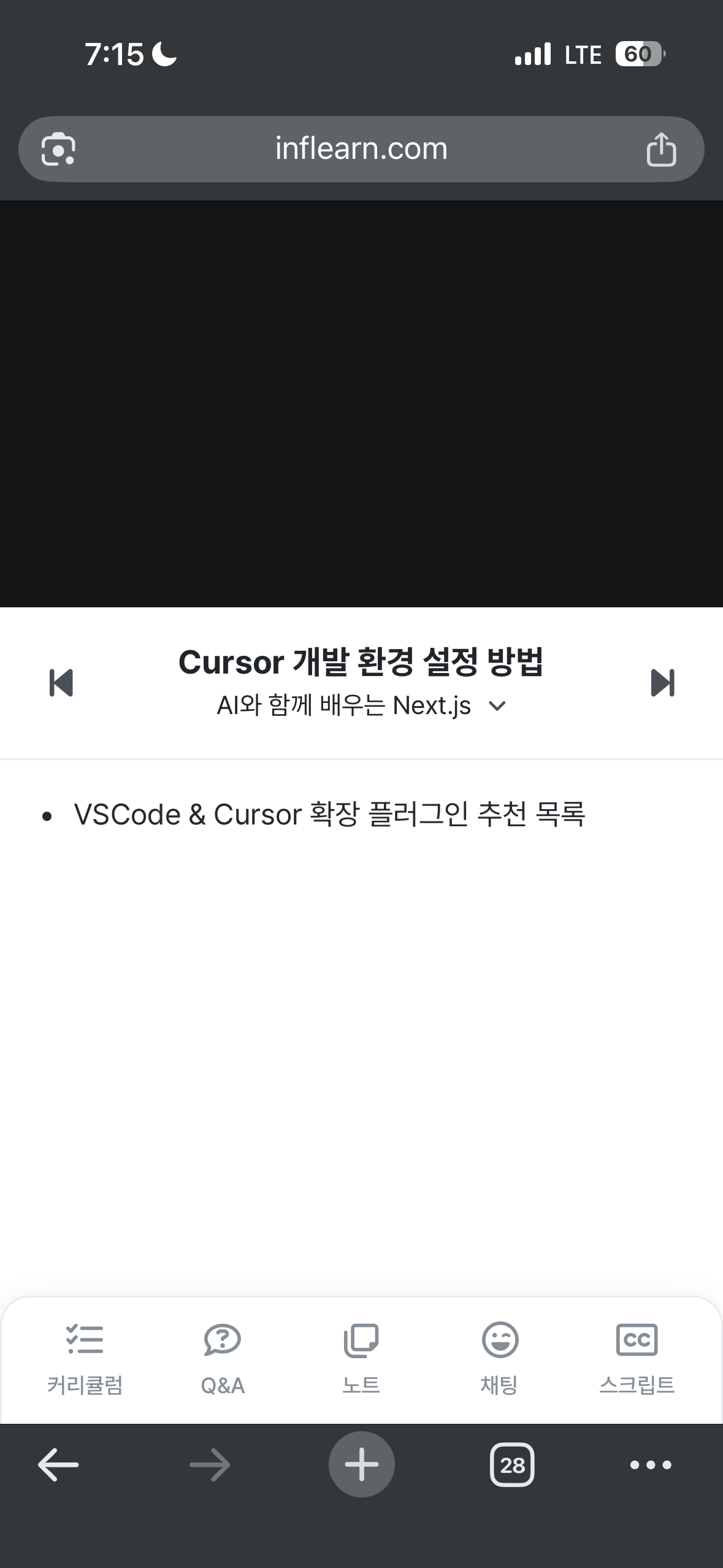Switch to the 채팅 tab

coord(499,1358)
